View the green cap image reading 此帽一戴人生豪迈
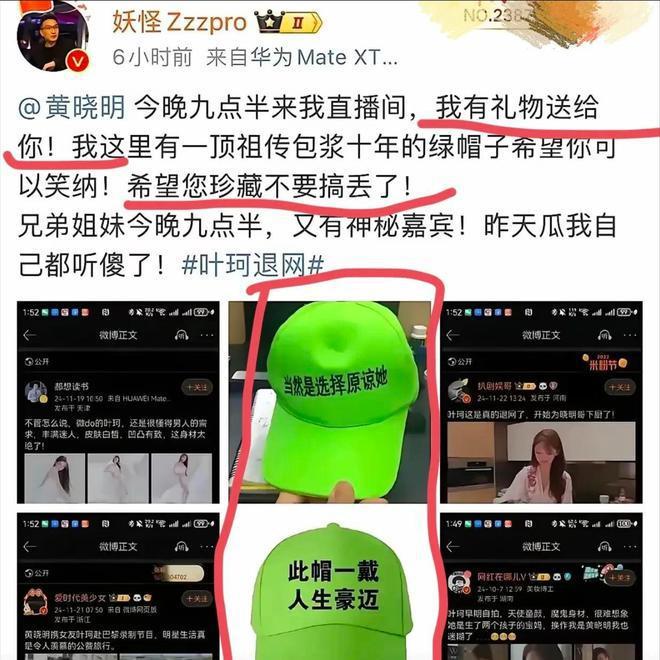The image size is (660, 660). coord(330,586)
